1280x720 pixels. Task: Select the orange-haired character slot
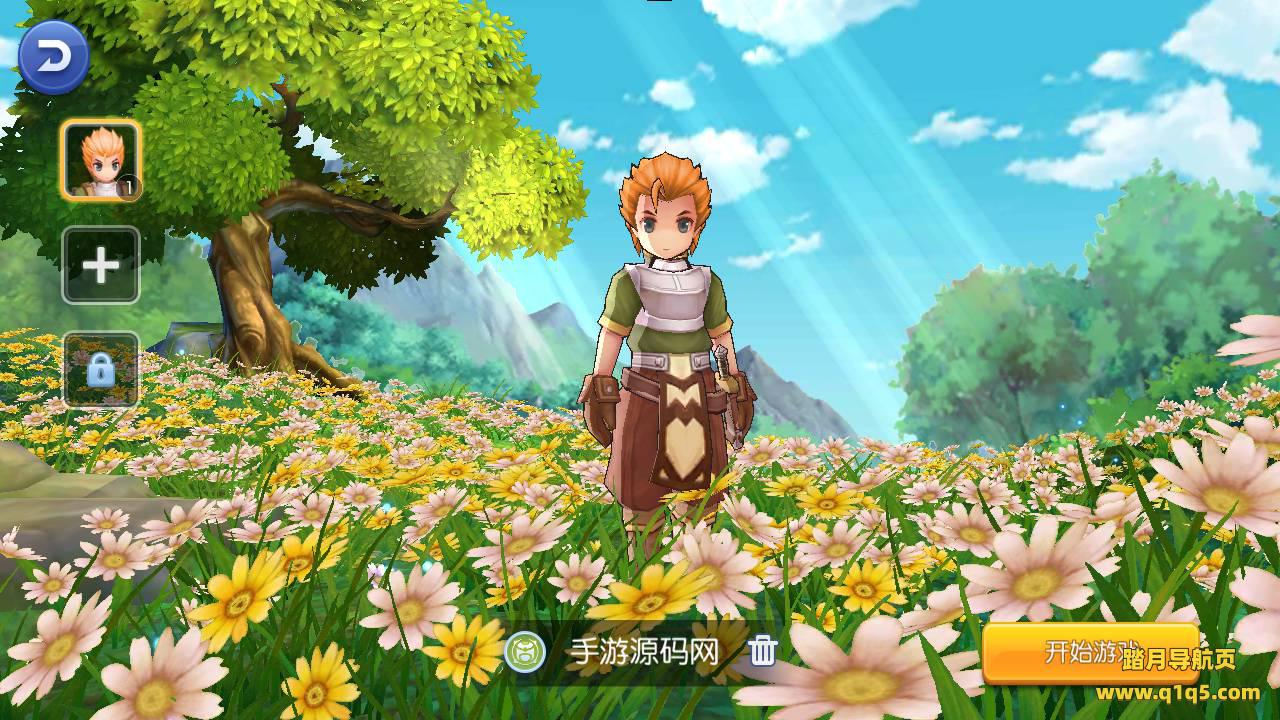point(101,160)
